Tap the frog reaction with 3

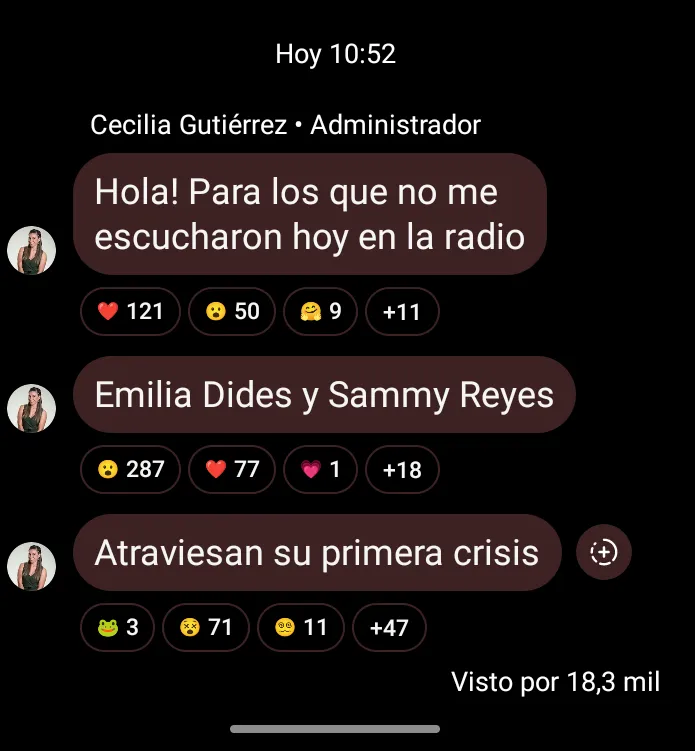tap(118, 628)
